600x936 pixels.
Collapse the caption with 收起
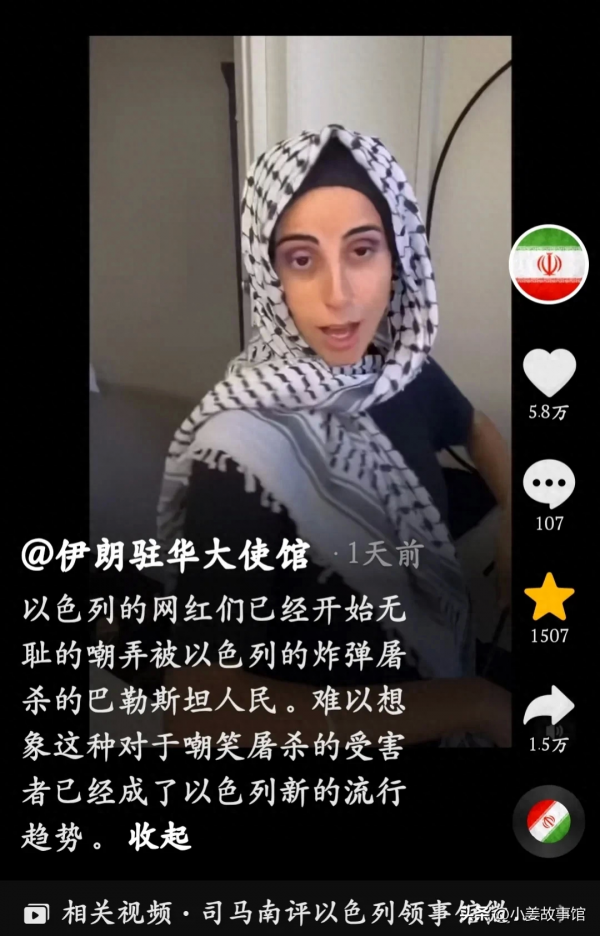pyautogui.click(x=159, y=837)
